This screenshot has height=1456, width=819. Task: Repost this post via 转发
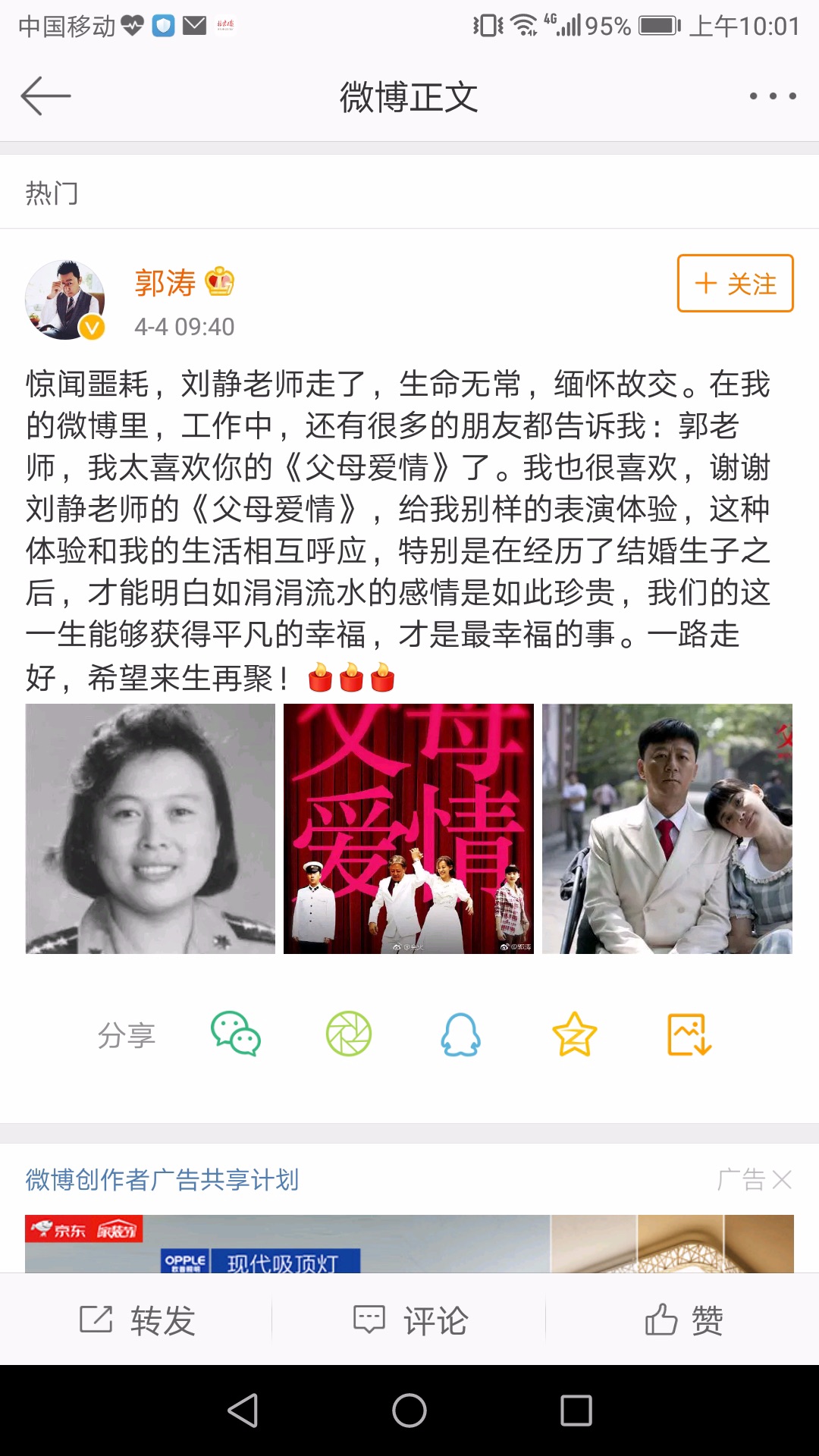(138, 1320)
